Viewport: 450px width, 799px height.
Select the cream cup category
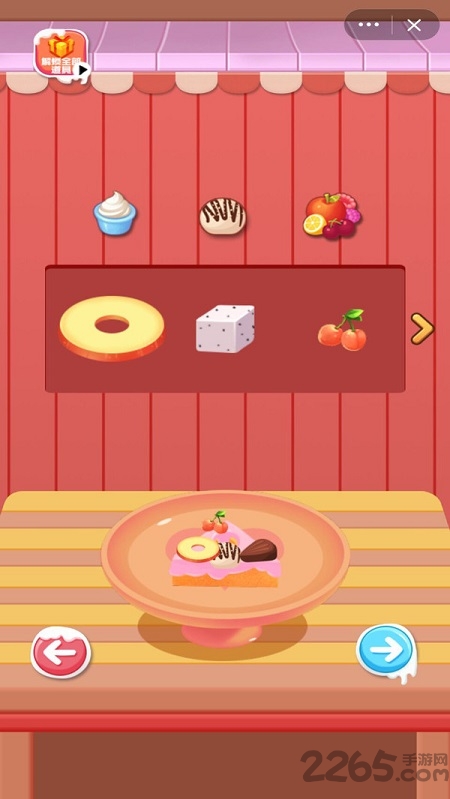[x=115, y=213]
